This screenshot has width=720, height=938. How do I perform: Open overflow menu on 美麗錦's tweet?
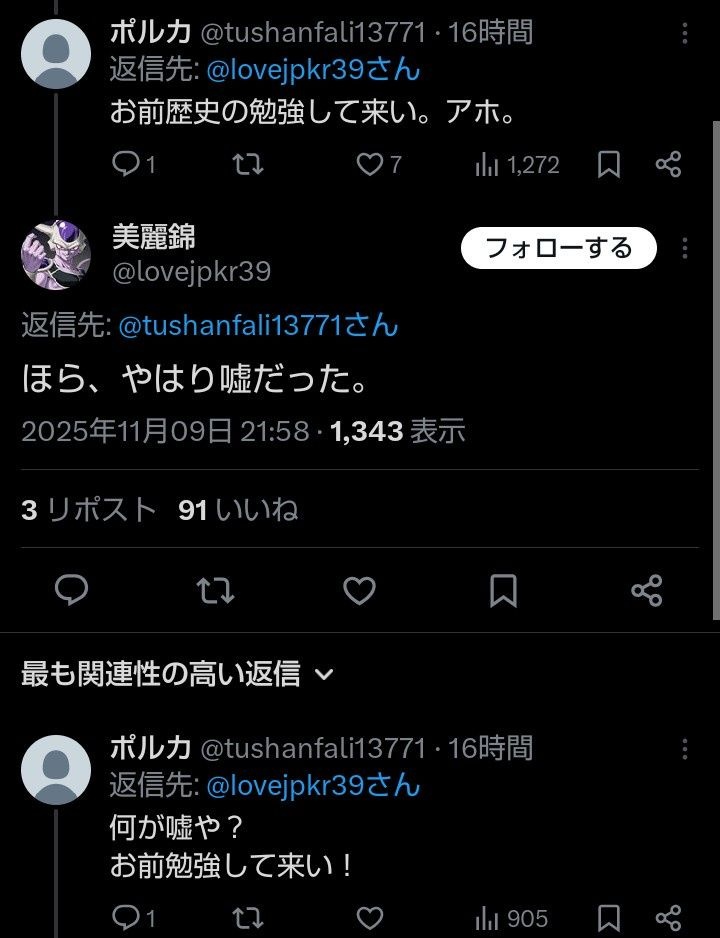coord(685,248)
